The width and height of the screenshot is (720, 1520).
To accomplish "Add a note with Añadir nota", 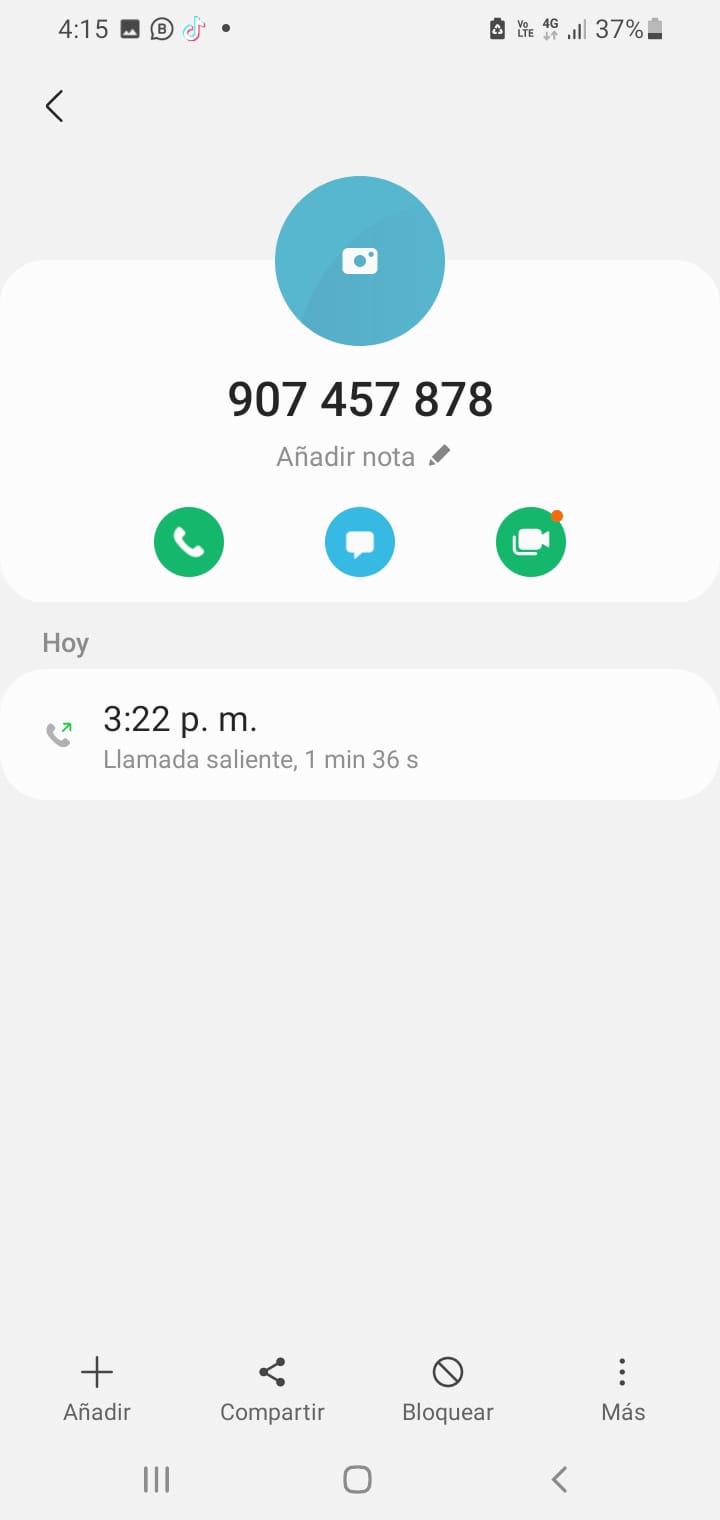I will point(363,457).
